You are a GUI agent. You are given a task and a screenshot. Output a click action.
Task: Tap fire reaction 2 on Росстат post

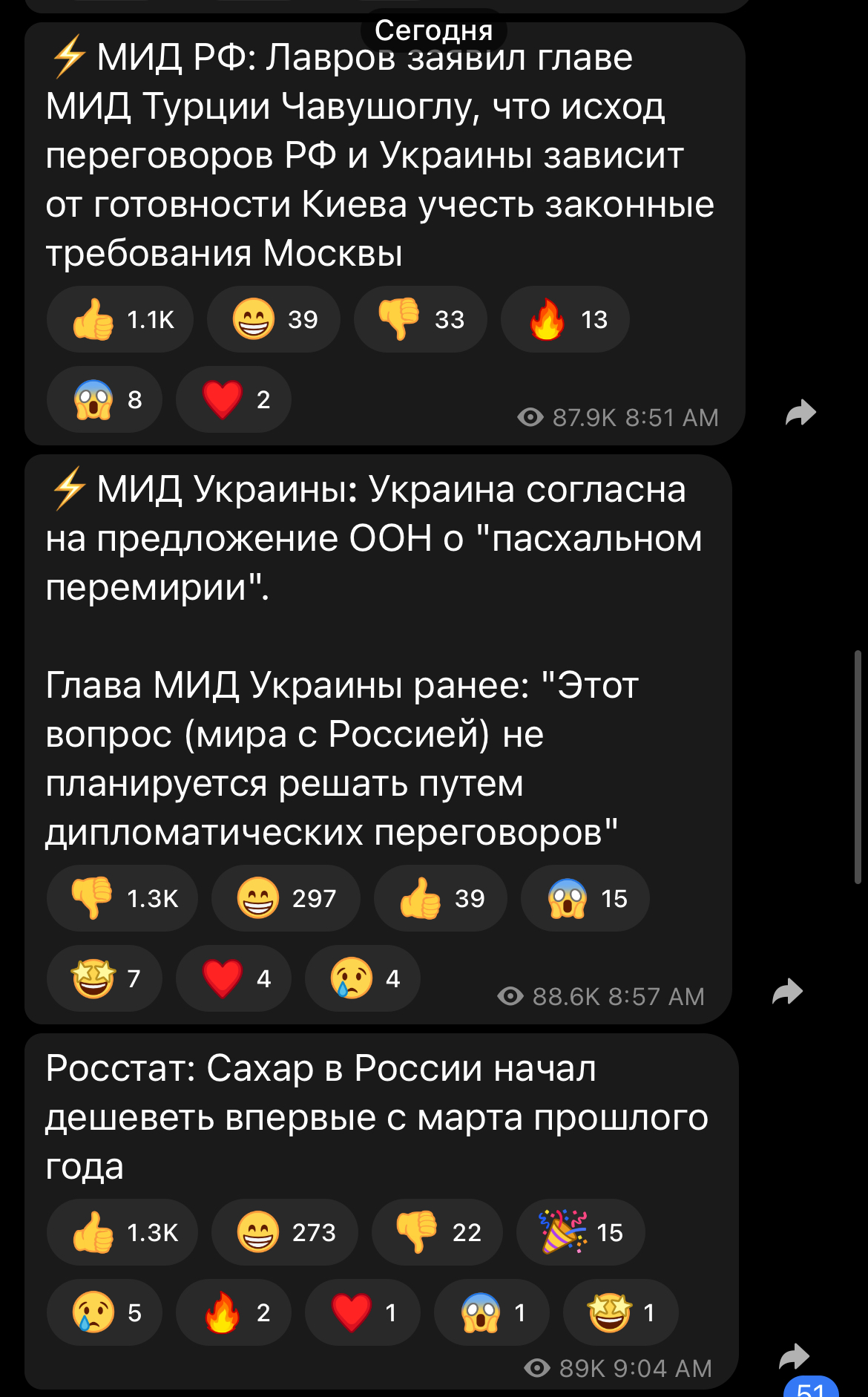coord(234,1312)
